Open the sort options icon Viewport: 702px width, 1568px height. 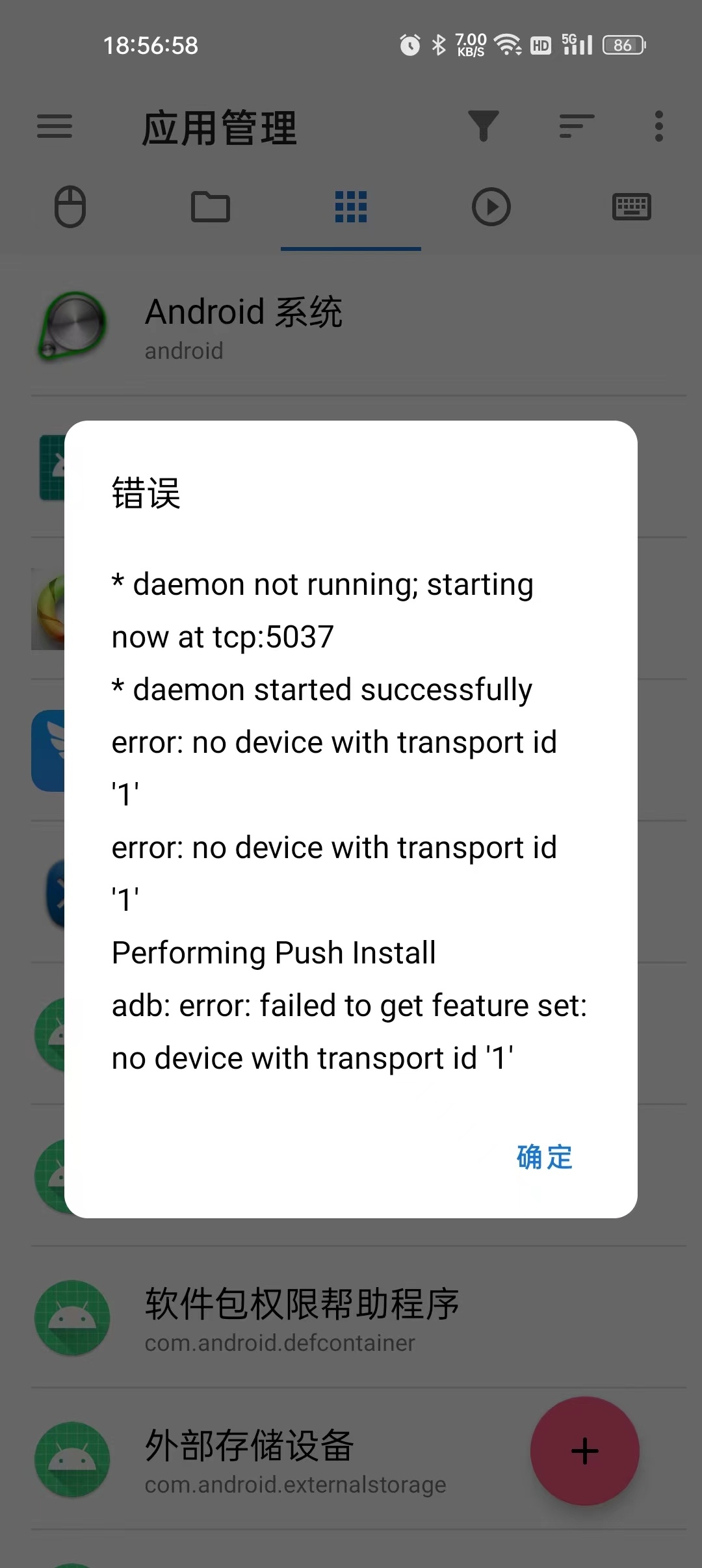click(577, 126)
